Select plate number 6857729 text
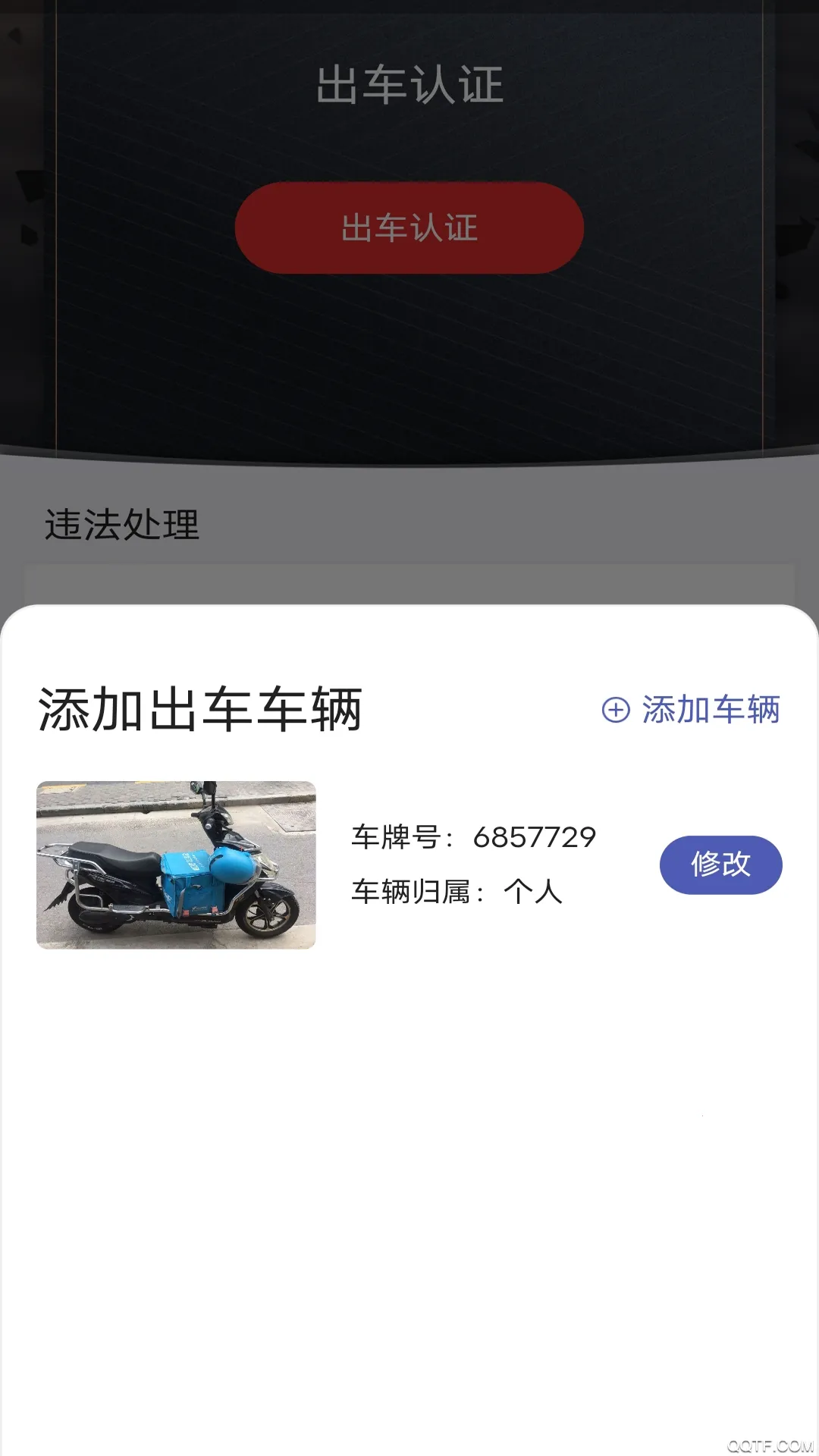Image resolution: width=819 pixels, height=1456 pixels. (536, 837)
